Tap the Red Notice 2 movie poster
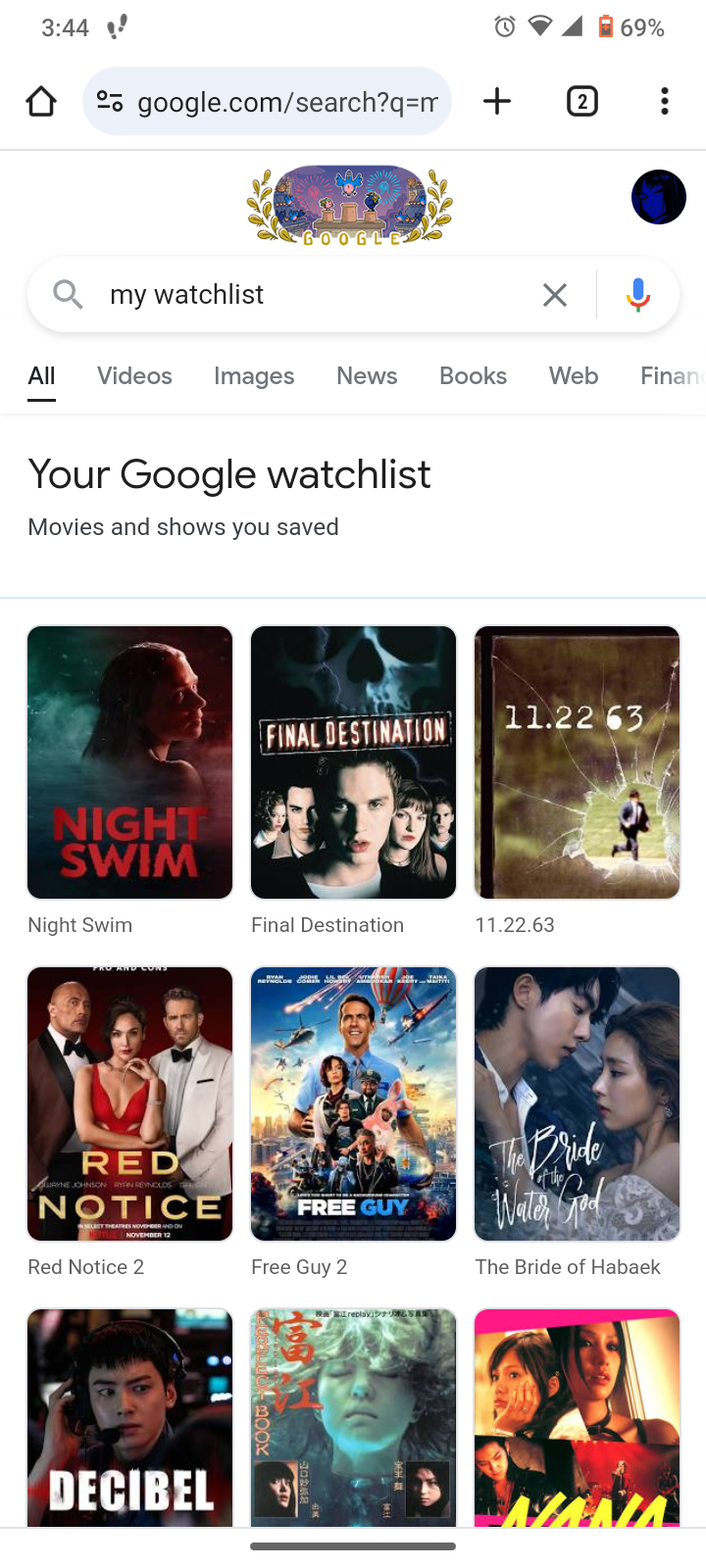Image resolution: width=706 pixels, height=1568 pixels. coord(129,1103)
